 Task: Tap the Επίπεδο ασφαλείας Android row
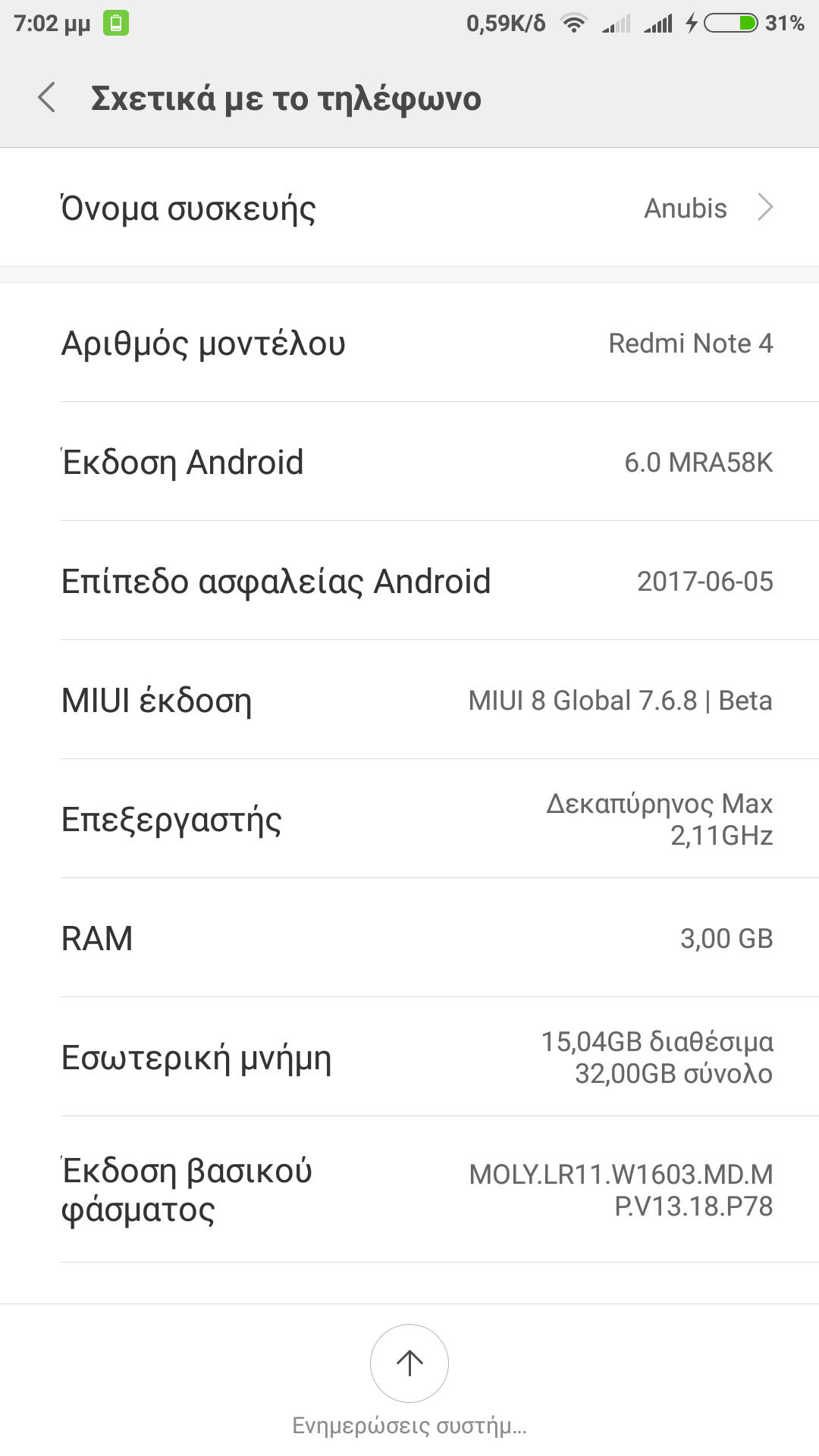coord(409,581)
